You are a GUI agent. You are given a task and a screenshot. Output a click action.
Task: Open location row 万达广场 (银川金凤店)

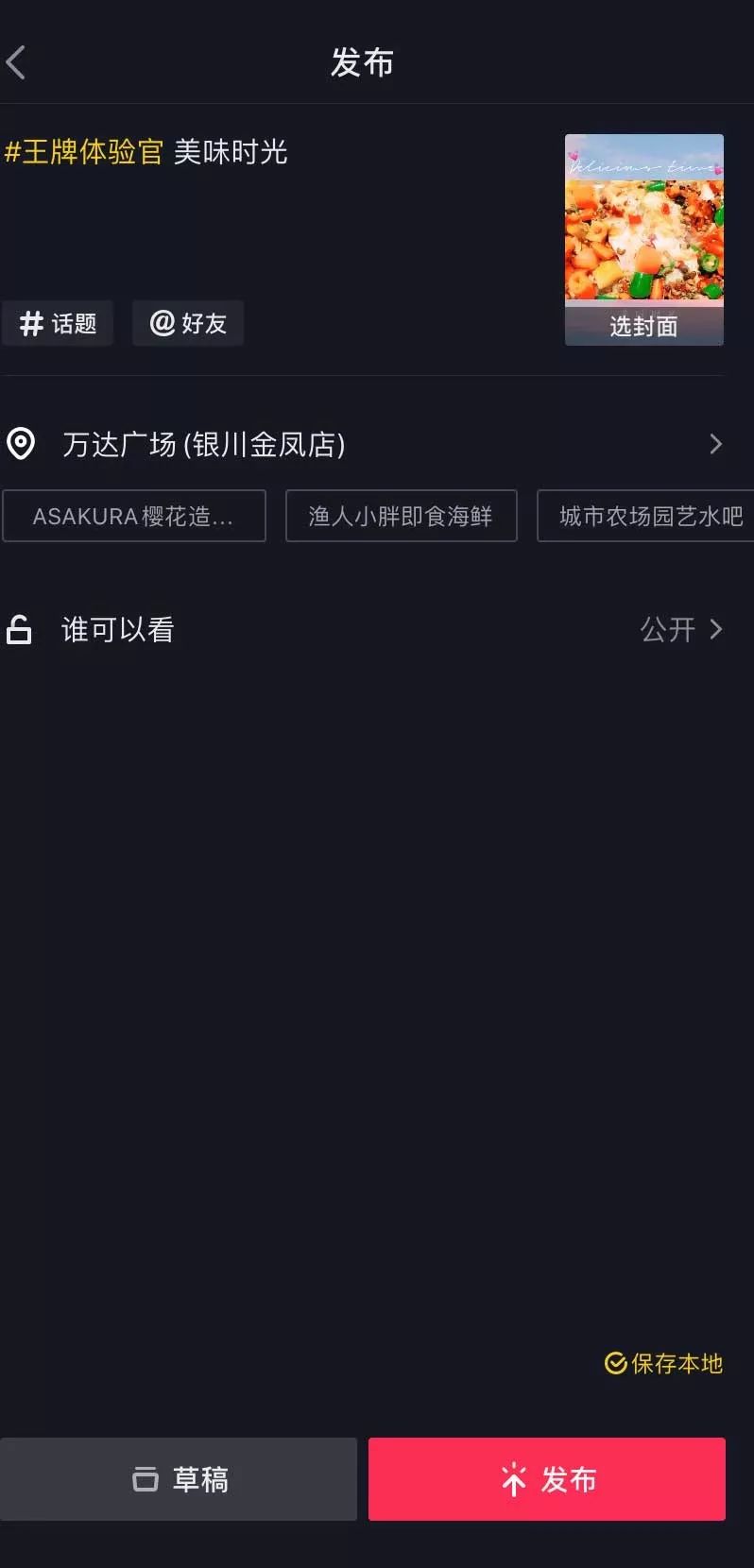[364, 444]
